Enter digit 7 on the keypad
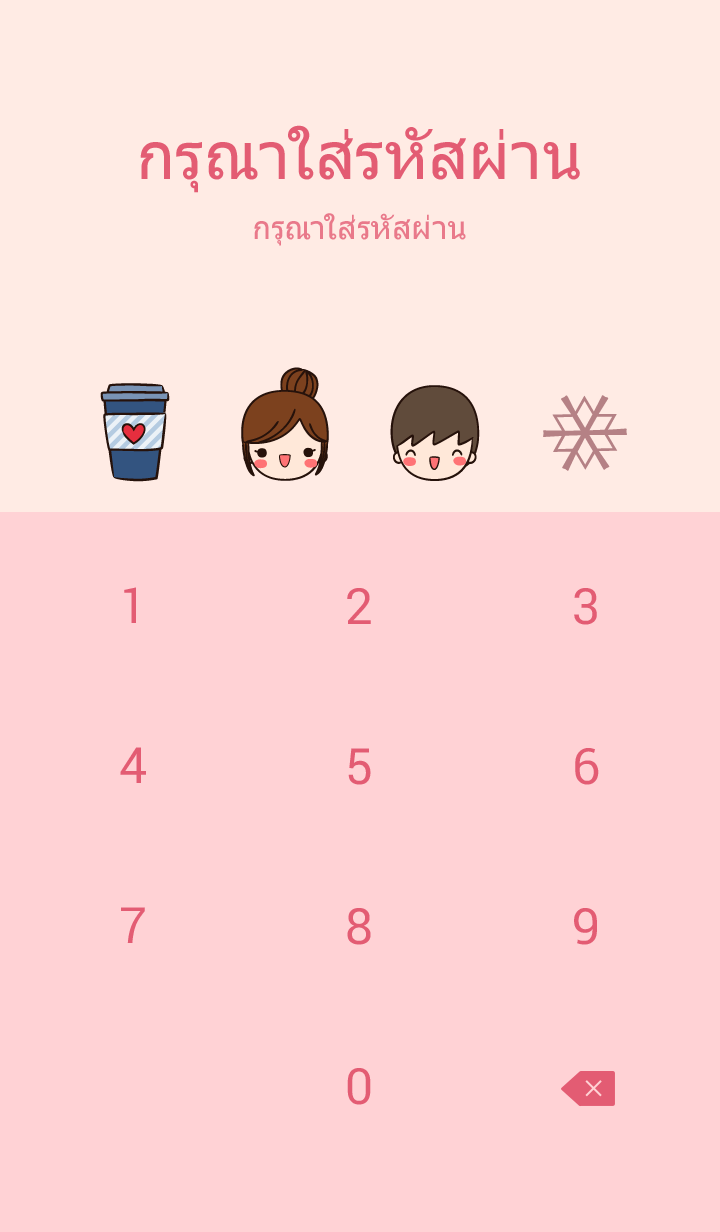This screenshot has width=720, height=1232. pos(132,927)
